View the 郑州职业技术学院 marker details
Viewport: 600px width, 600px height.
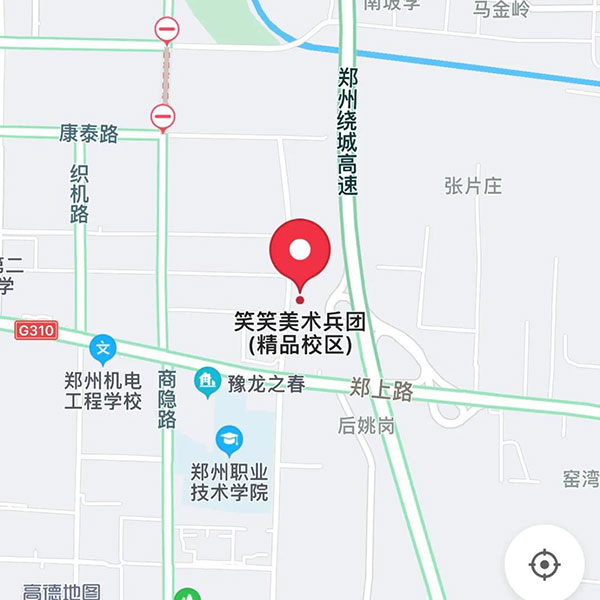230,438
